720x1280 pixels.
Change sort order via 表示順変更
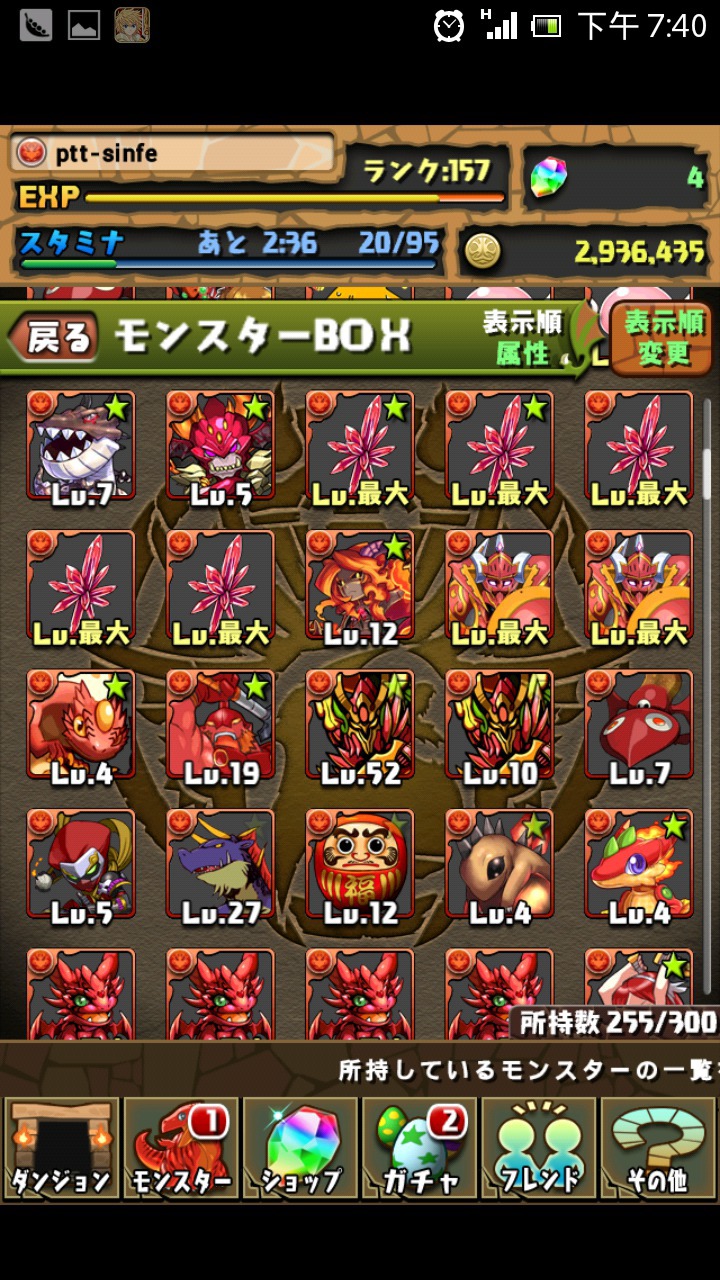[662, 338]
